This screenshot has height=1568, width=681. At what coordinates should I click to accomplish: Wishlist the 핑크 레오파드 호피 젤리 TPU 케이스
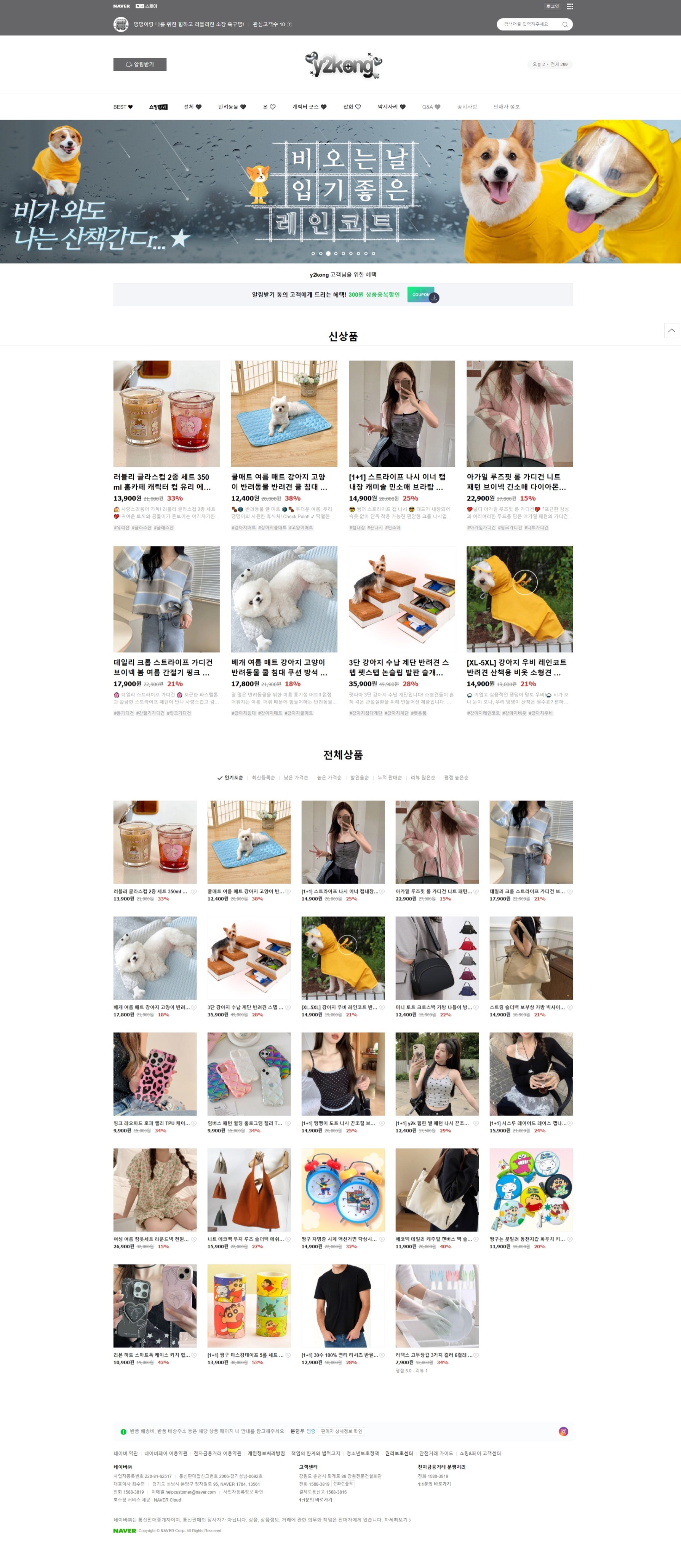coord(194,1124)
